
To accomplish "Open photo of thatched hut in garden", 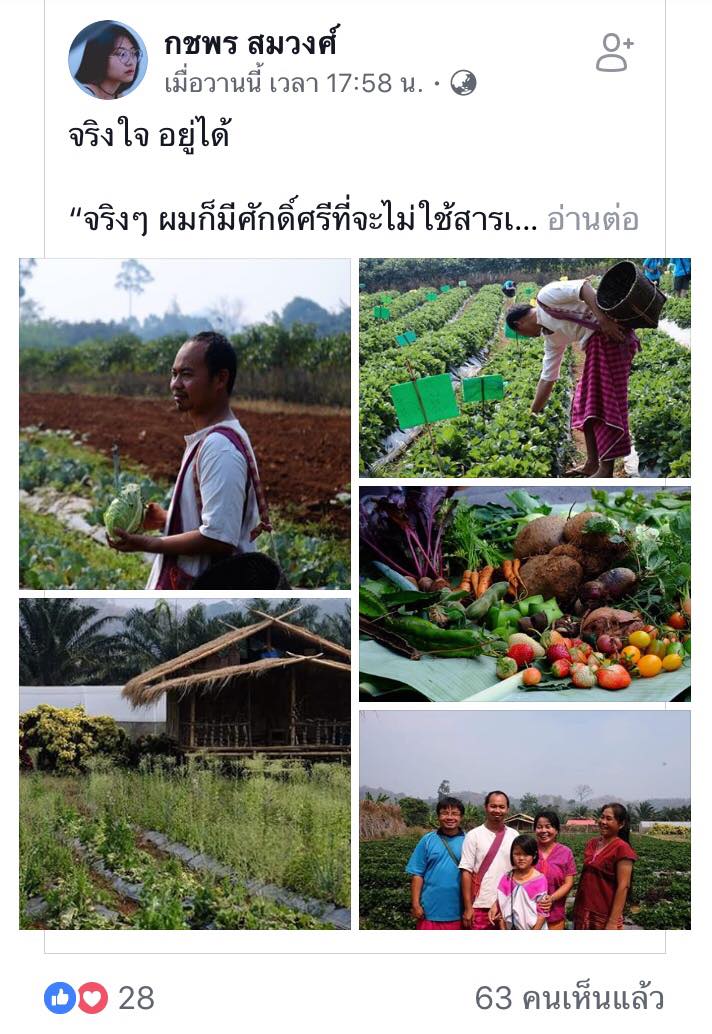I will 185,764.
